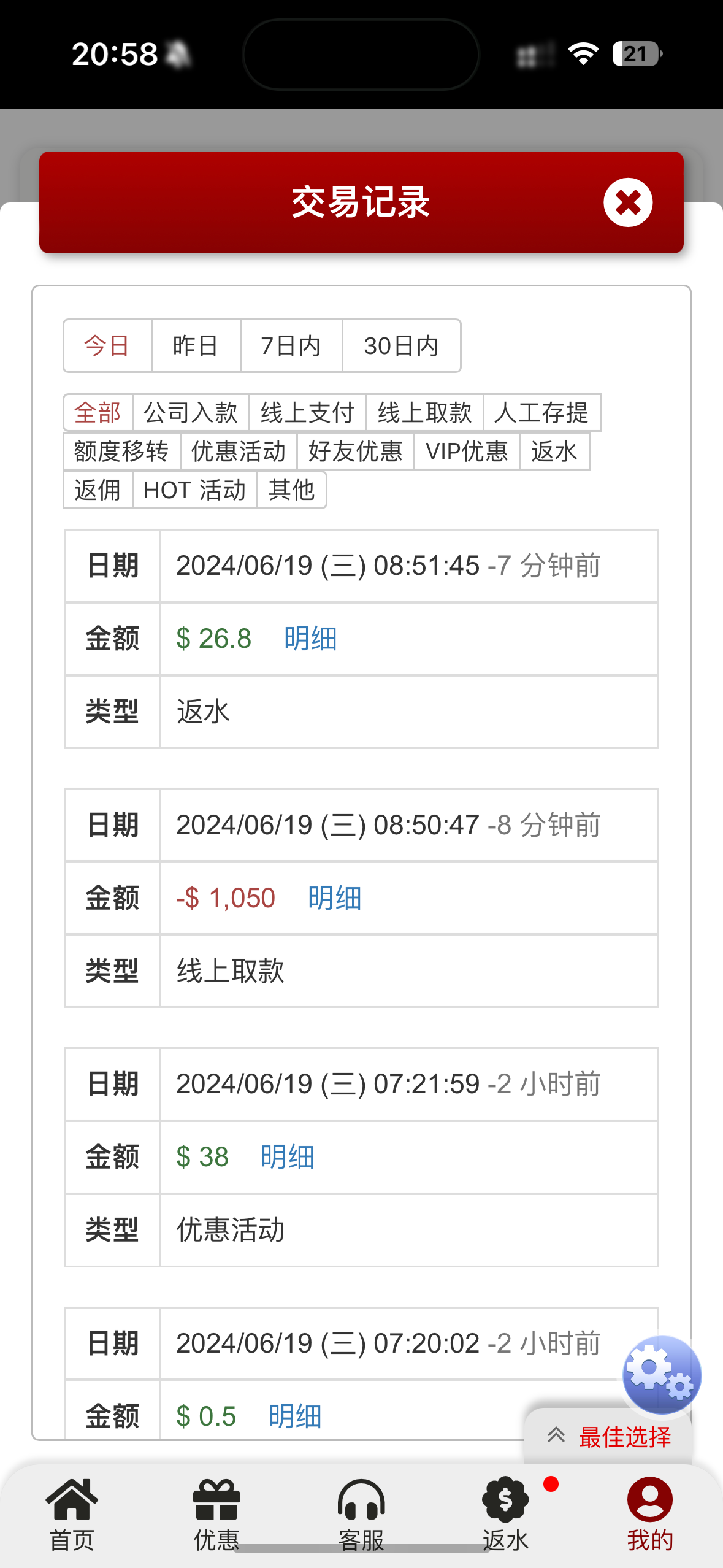Filter by 线上支付 transactions
This screenshot has width=723, height=1568.
pyautogui.click(x=307, y=413)
